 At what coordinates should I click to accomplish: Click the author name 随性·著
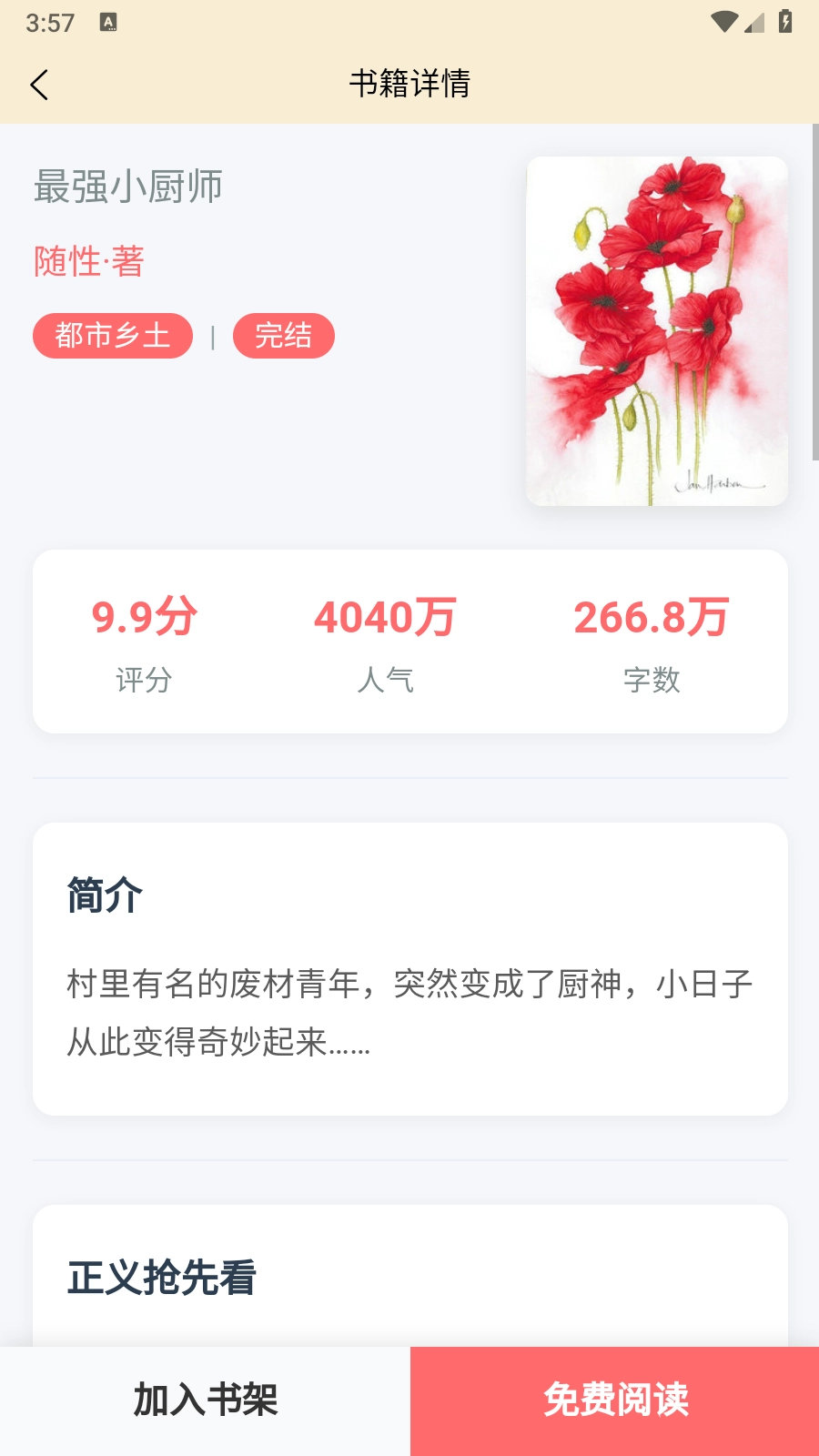[x=88, y=261]
